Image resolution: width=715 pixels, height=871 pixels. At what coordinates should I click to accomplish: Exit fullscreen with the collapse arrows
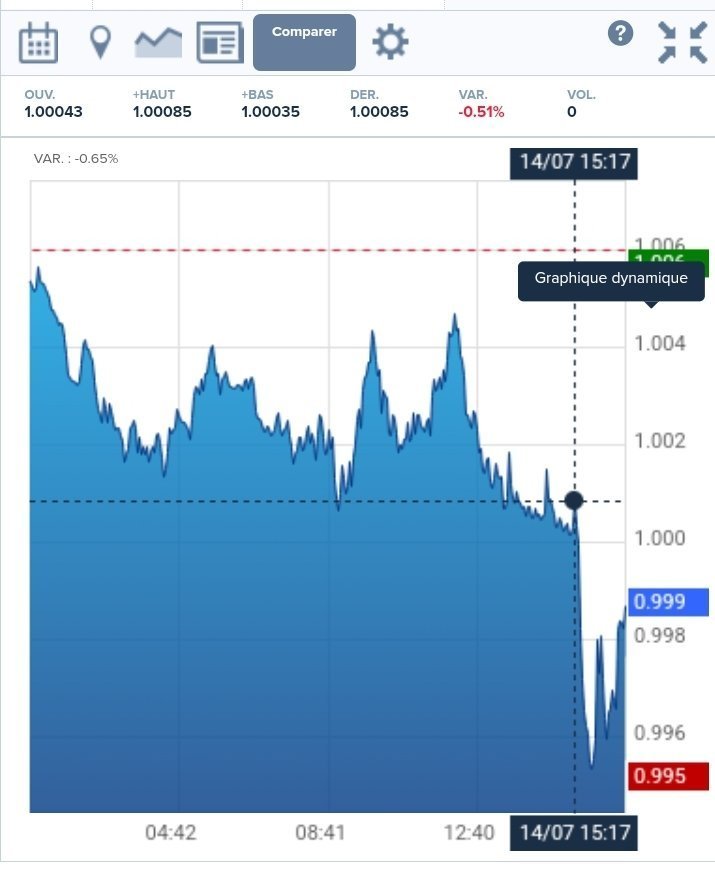pos(682,43)
